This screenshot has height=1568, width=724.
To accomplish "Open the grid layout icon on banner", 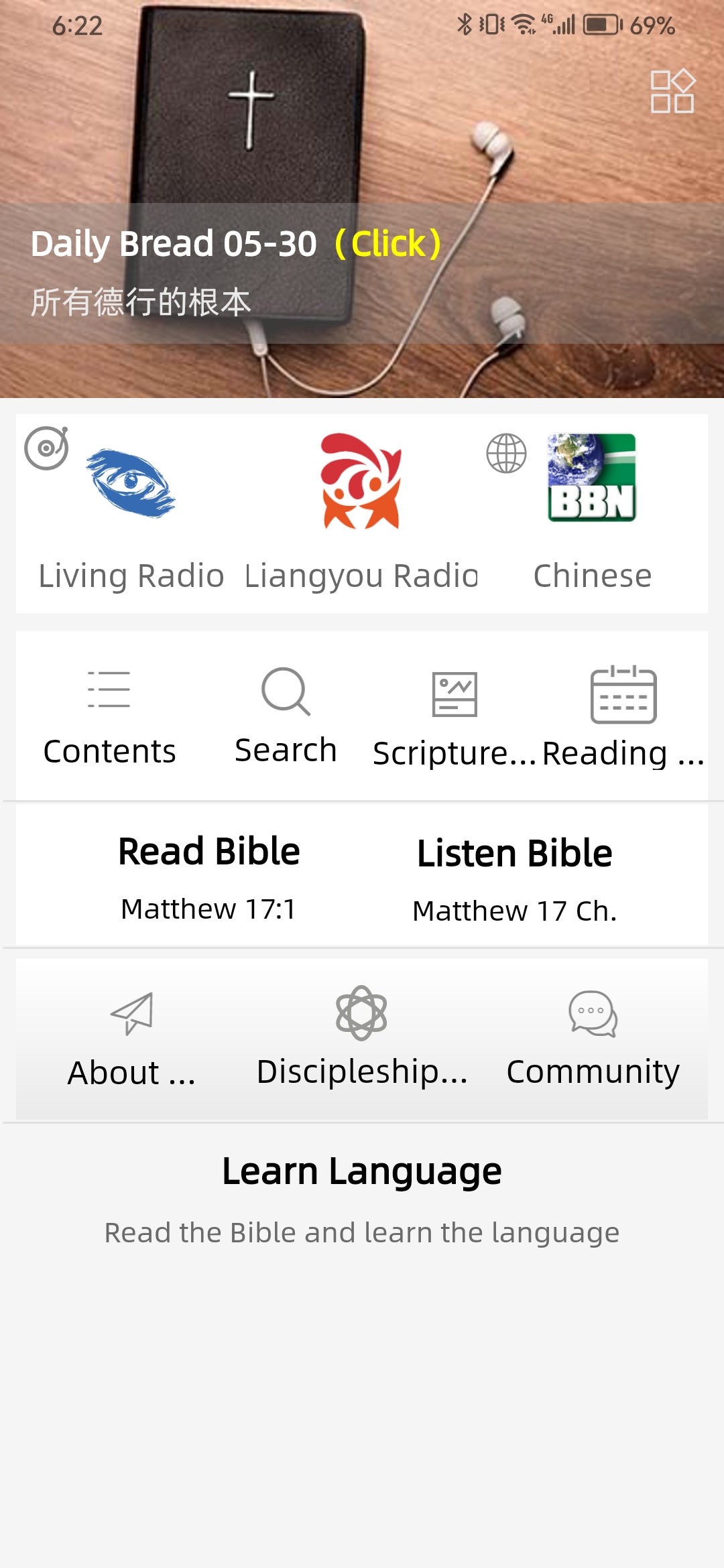I will pyautogui.click(x=672, y=92).
